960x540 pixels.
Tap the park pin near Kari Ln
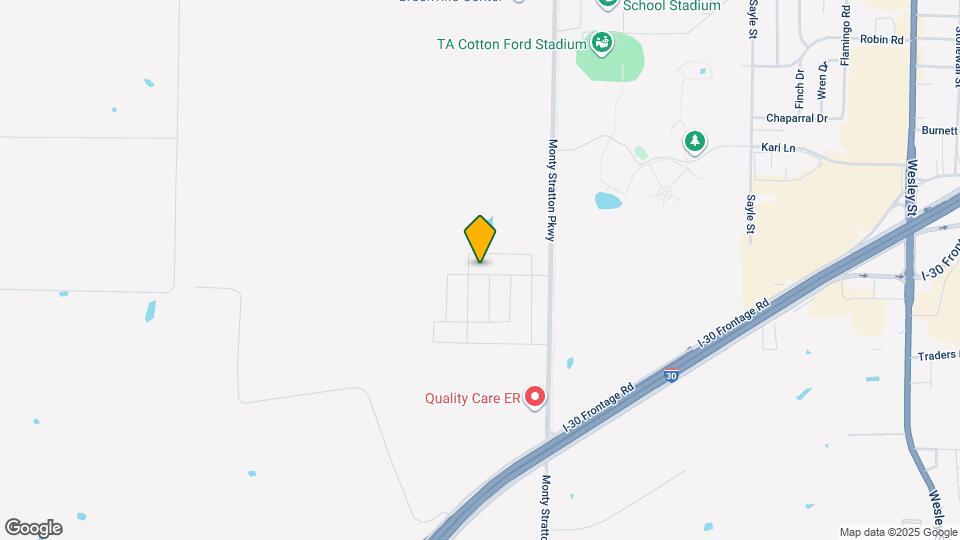coord(695,141)
